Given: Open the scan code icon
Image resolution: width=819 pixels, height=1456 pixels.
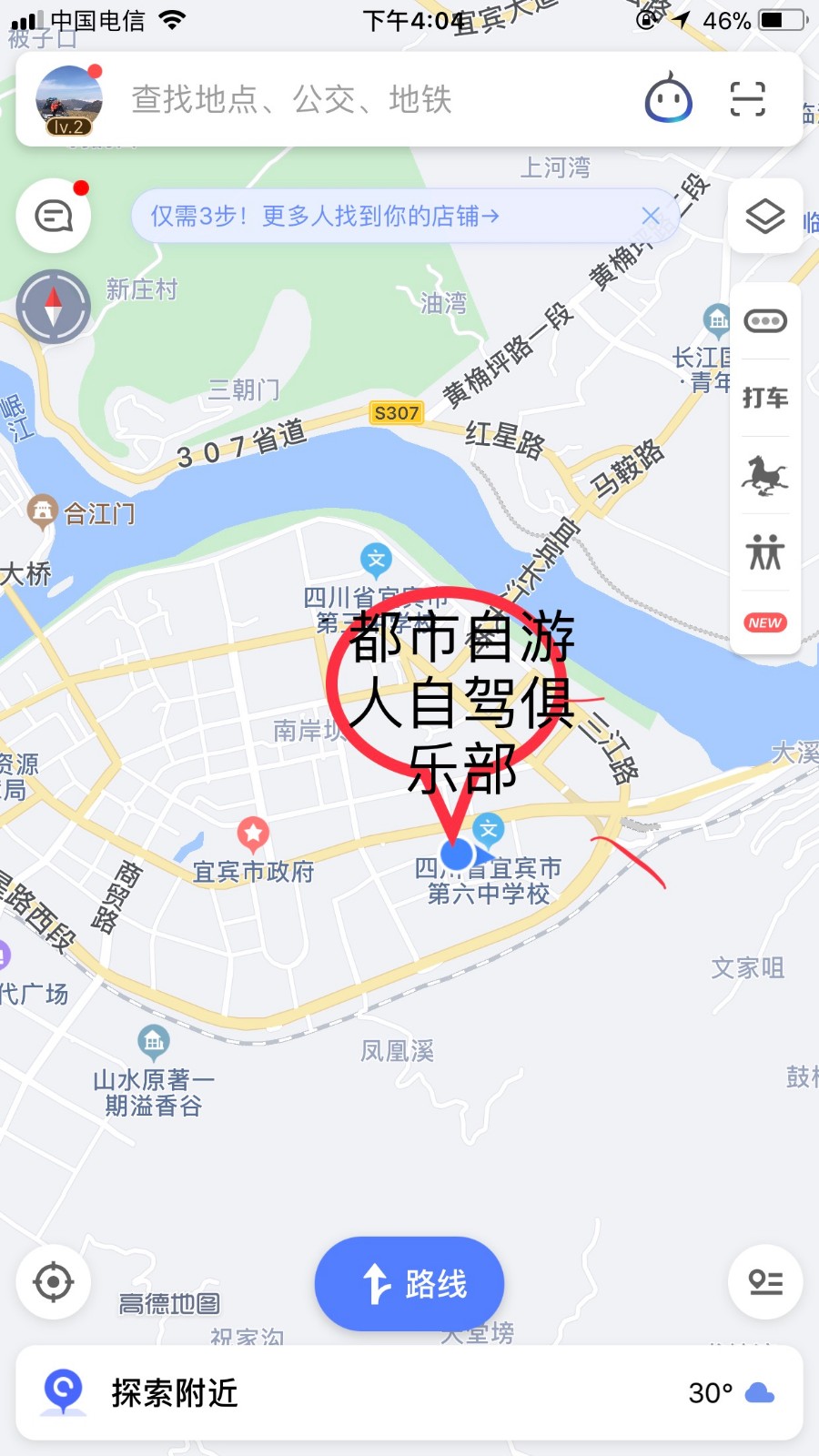Looking at the screenshot, I should tap(747, 99).
